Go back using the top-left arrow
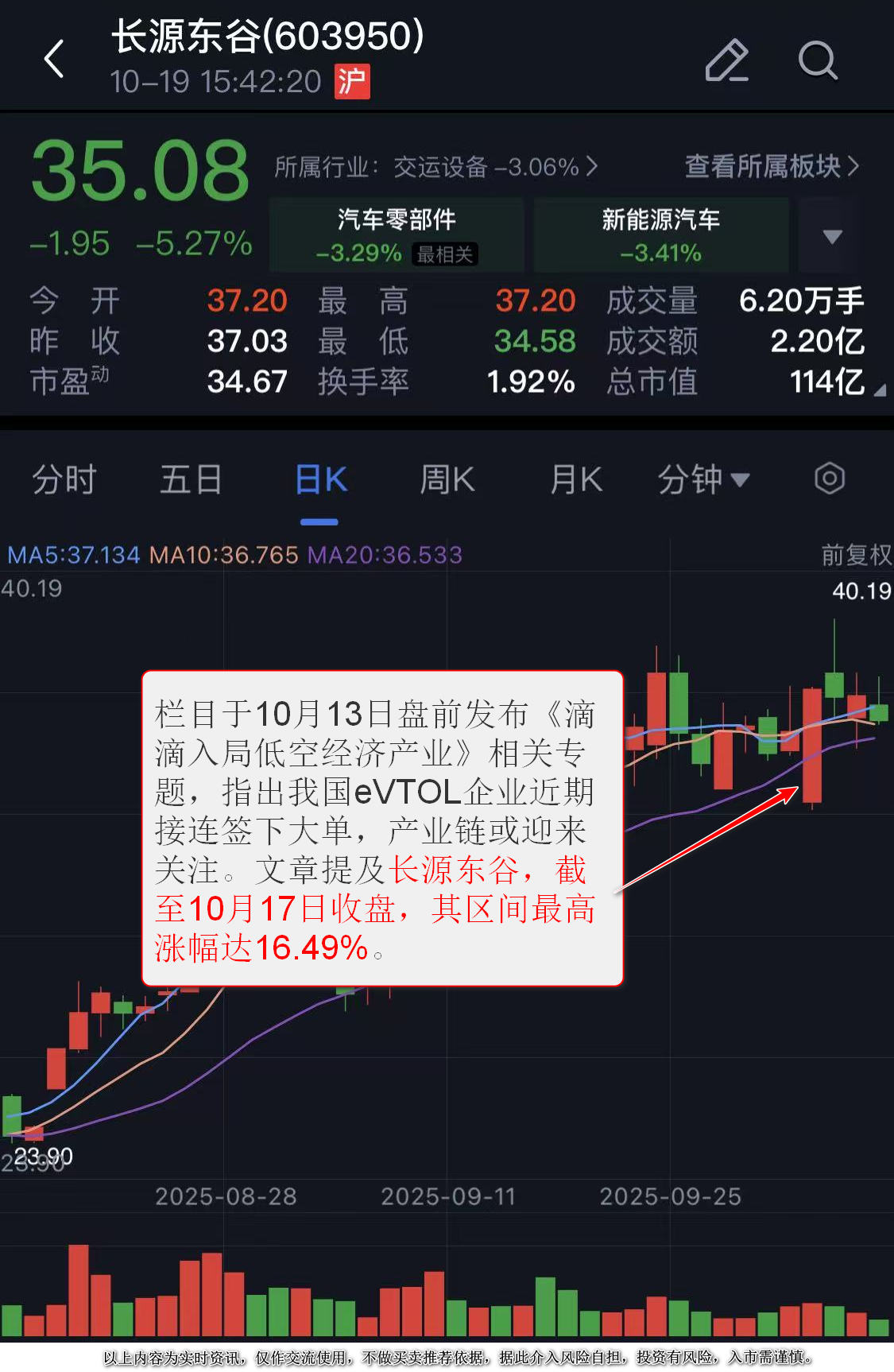Image resolution: width=894 pixels, height=1372 pixels. click(54, 60)
